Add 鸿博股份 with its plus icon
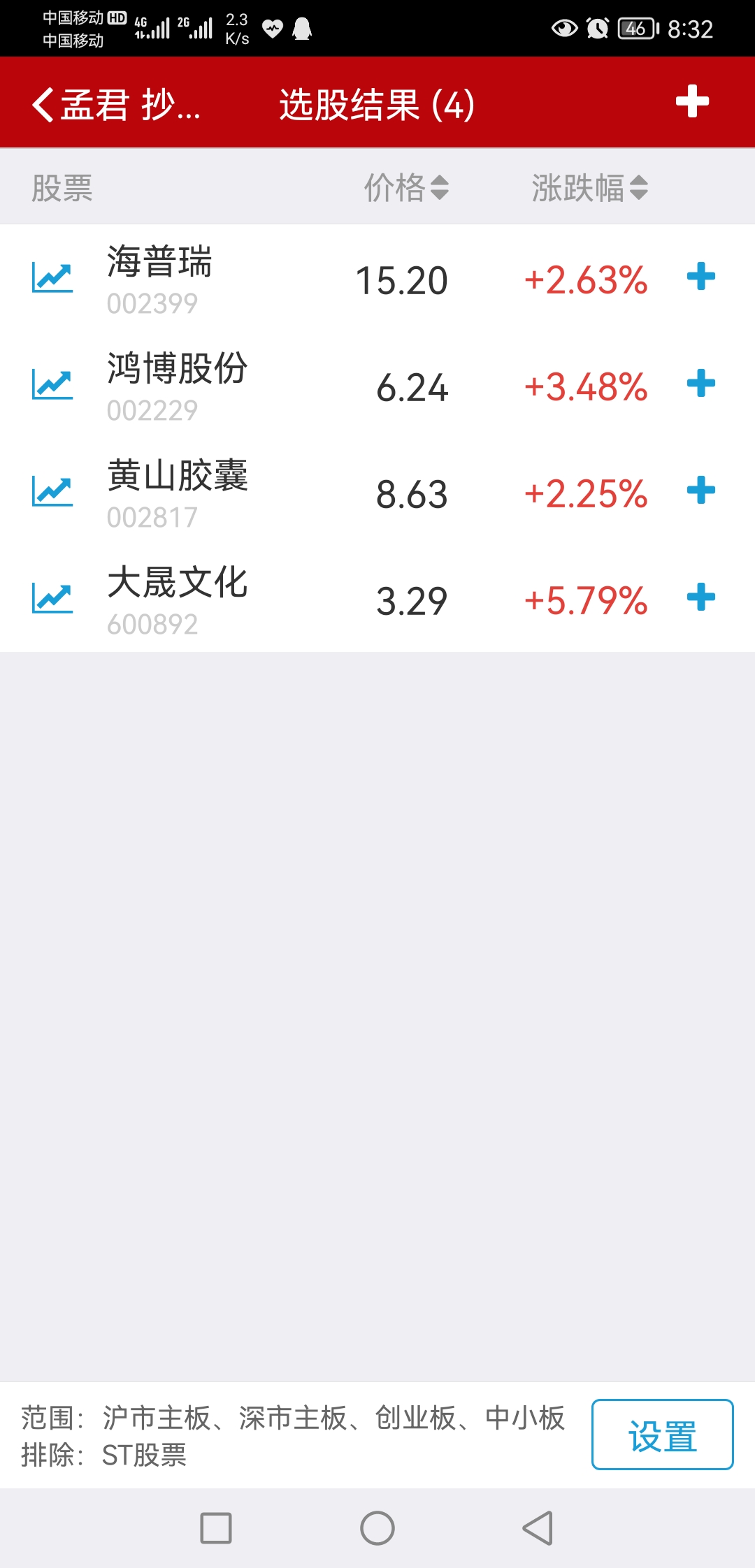755x1568 pixels. [700, 384]
